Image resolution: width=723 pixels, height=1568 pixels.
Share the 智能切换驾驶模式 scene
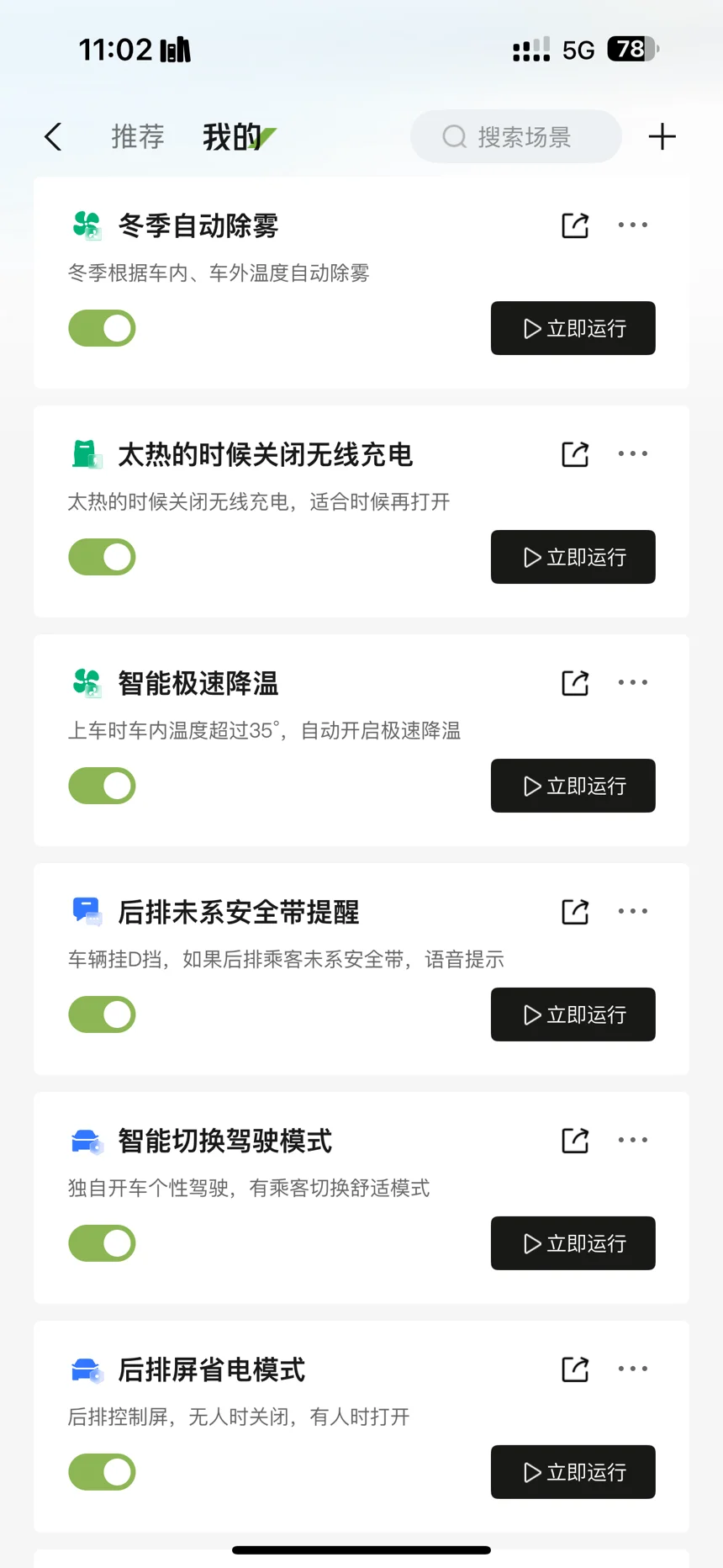[575, 1141]
